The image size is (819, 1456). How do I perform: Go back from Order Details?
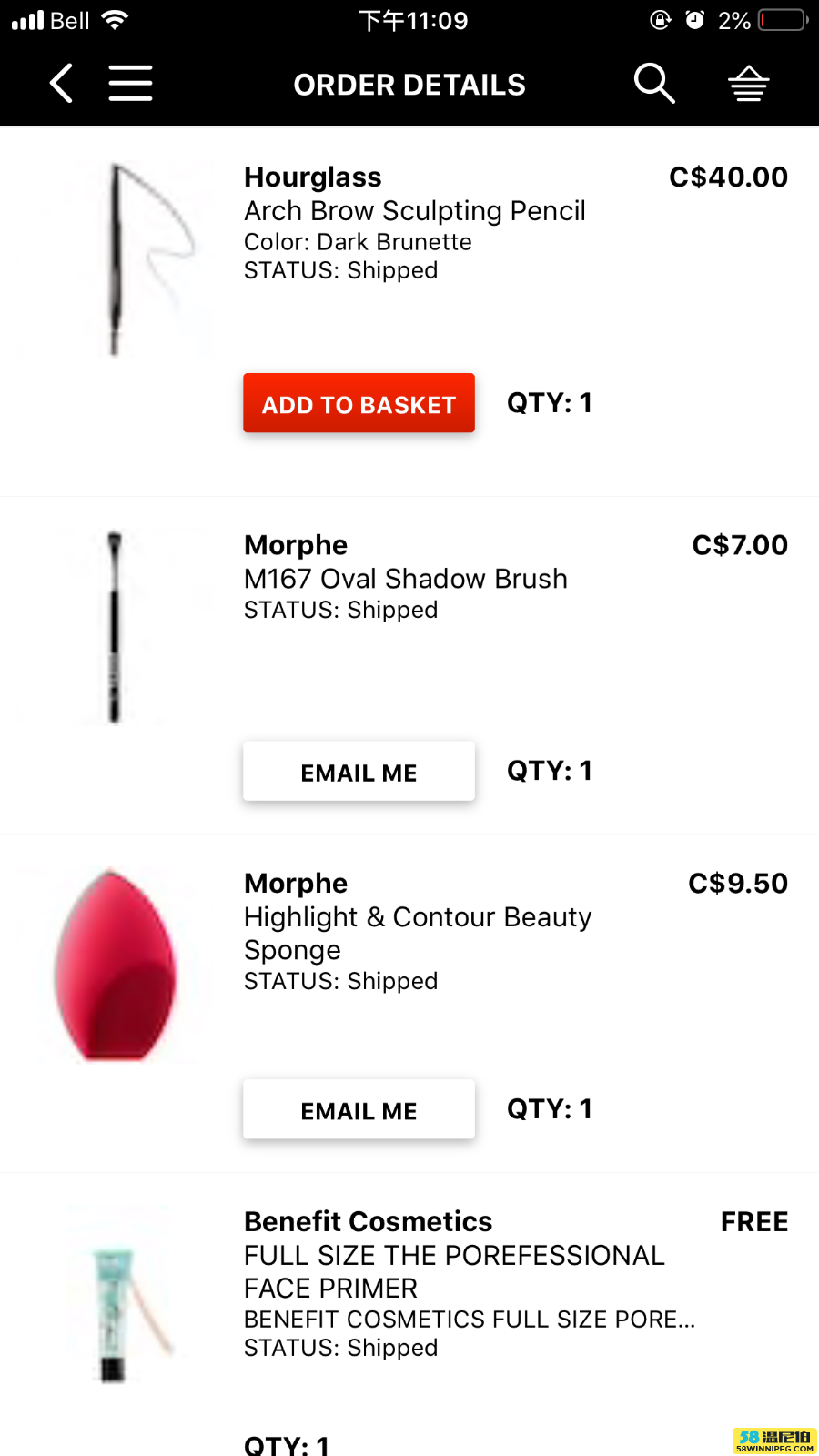61,84
